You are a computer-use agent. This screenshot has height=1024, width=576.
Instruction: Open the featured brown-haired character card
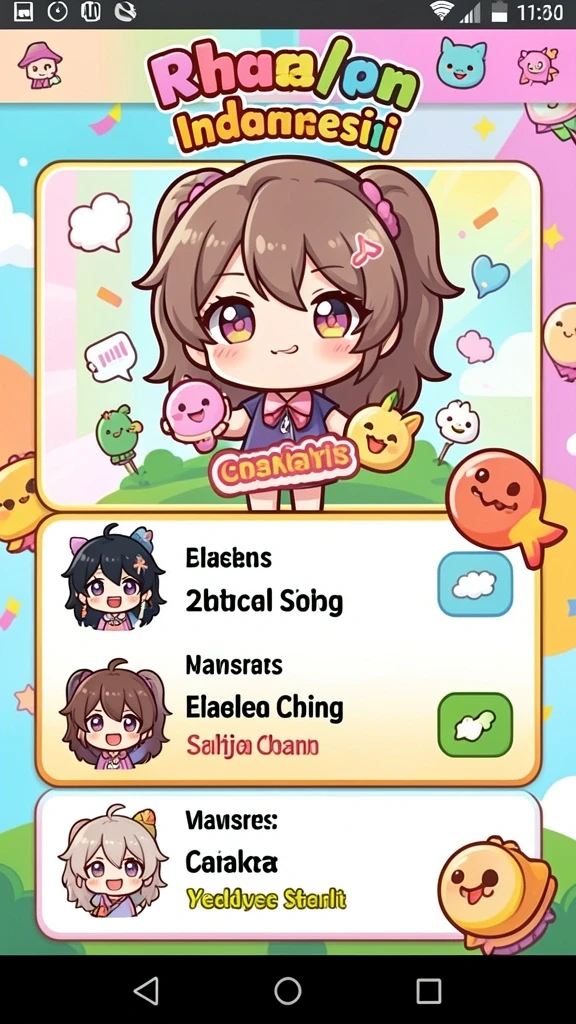288,333
